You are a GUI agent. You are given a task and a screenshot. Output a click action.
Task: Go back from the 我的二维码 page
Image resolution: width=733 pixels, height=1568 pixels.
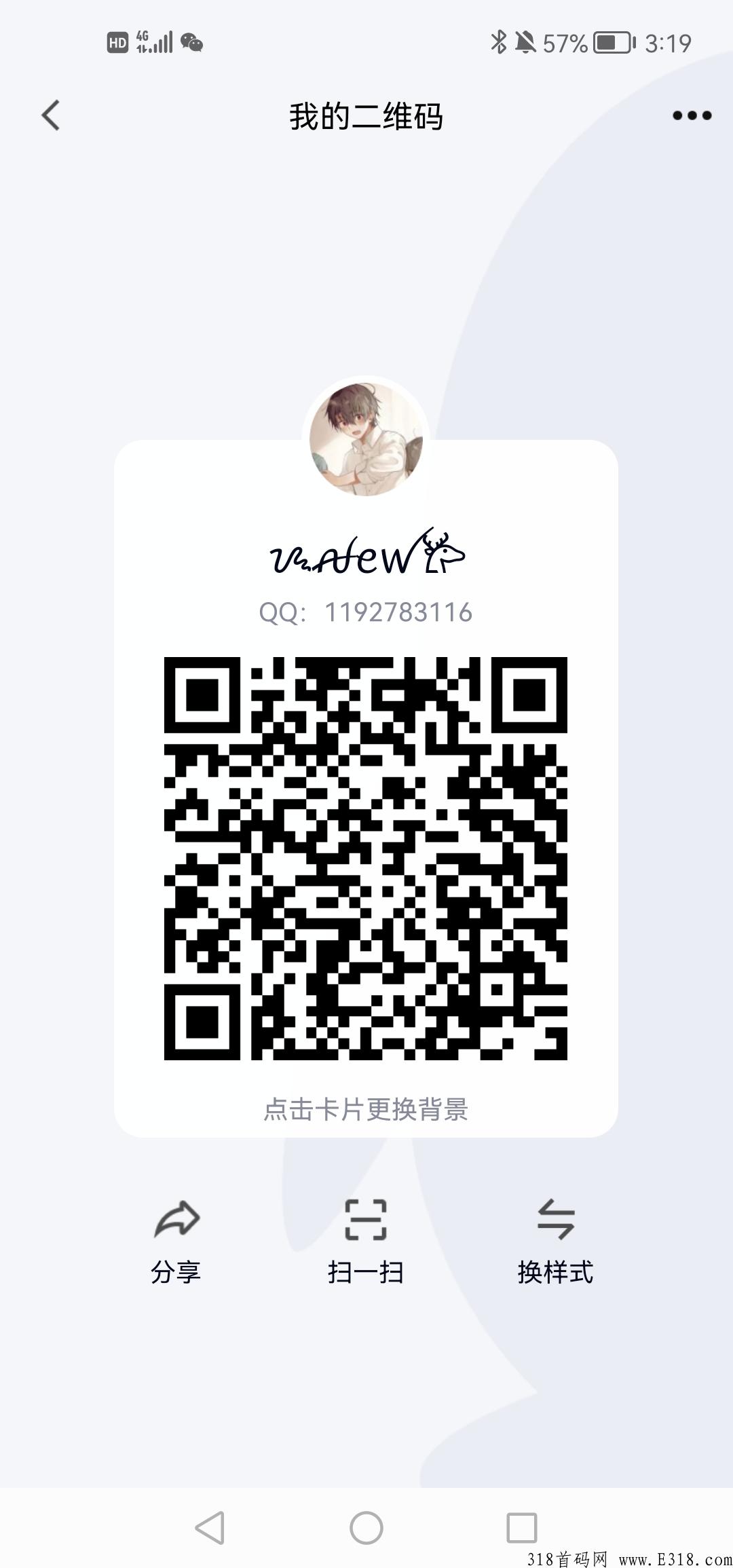click(x=51, y=115)
